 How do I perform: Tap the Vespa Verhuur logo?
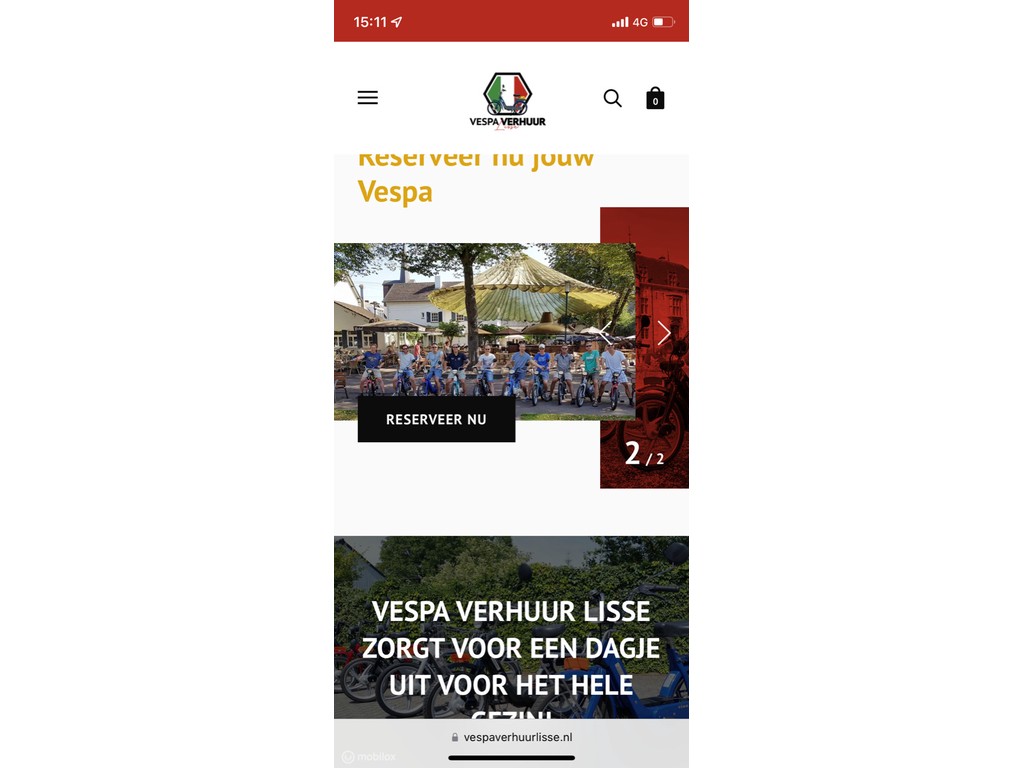click(x=508, y=101)
